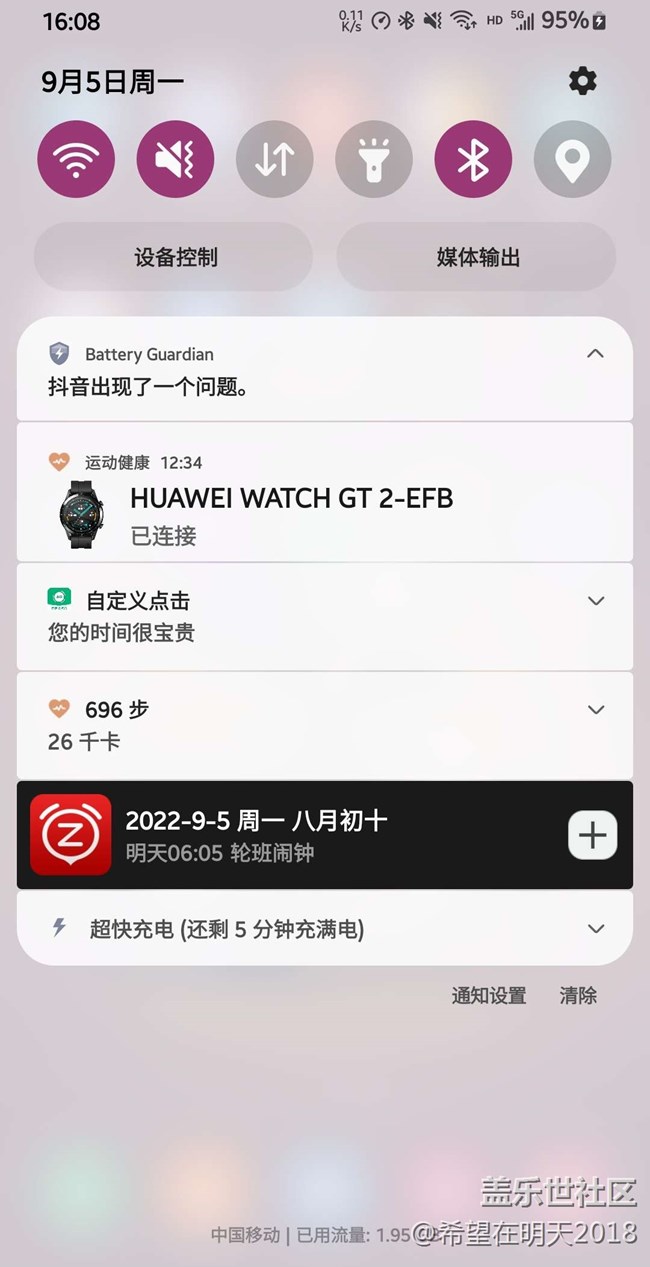Expand the 自定义点击 notification
650x1267 pixels.
coord(596,601)
